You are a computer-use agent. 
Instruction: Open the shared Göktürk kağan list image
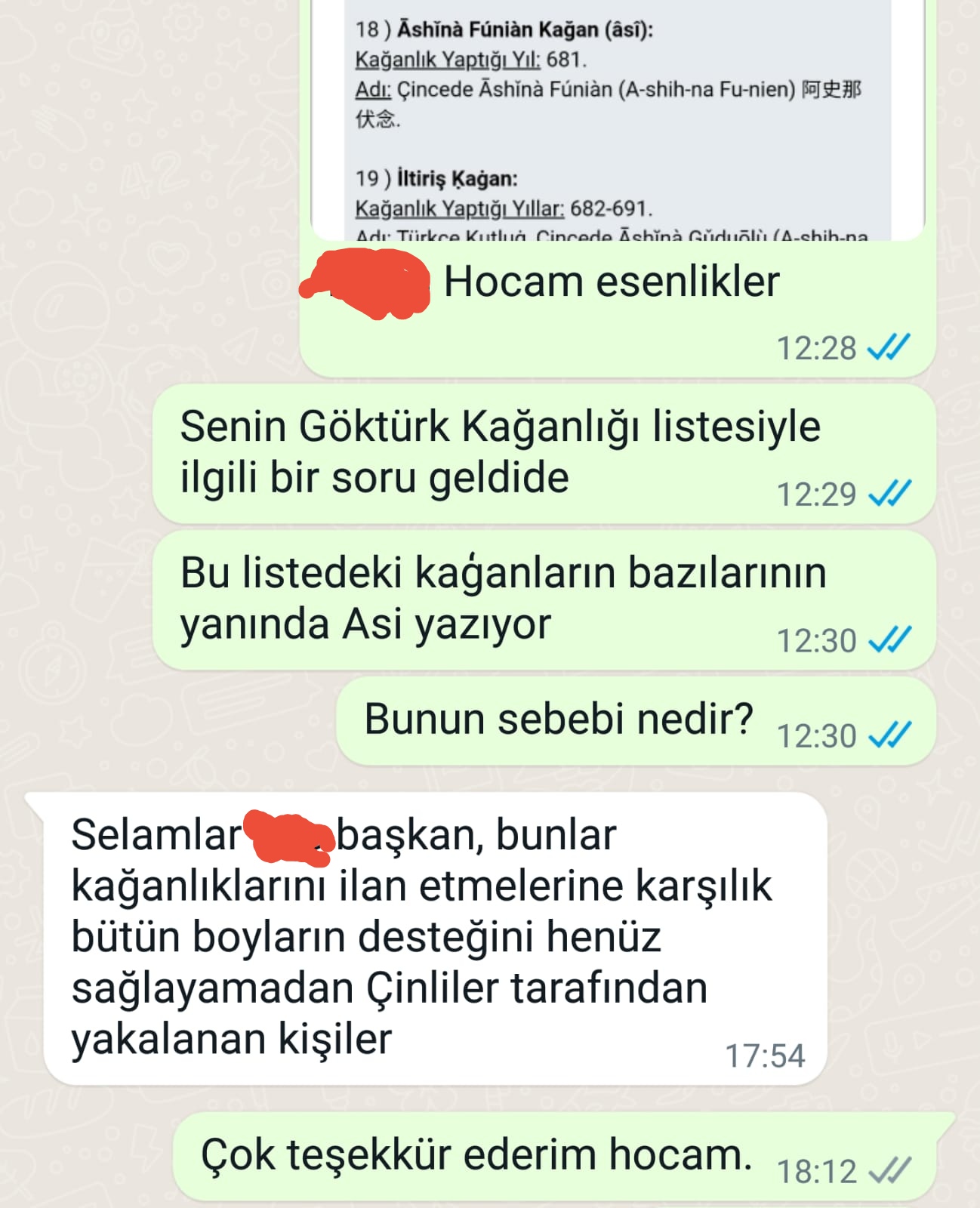pyautogui.click(x=618, y=121)
